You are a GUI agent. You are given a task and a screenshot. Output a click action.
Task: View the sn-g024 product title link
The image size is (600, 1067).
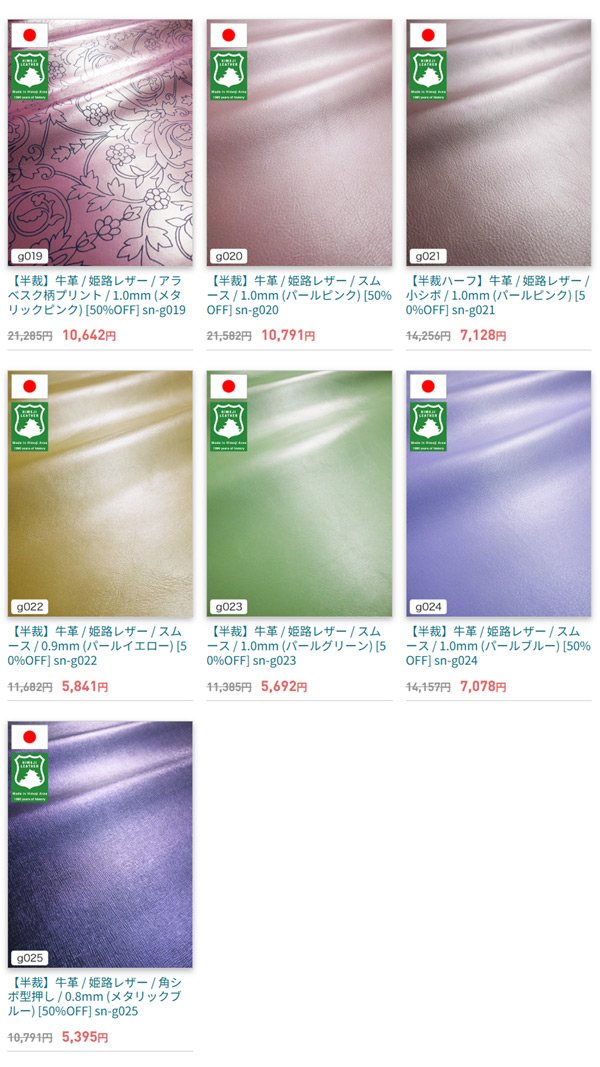pyautogui.click(x=498, y=646)
